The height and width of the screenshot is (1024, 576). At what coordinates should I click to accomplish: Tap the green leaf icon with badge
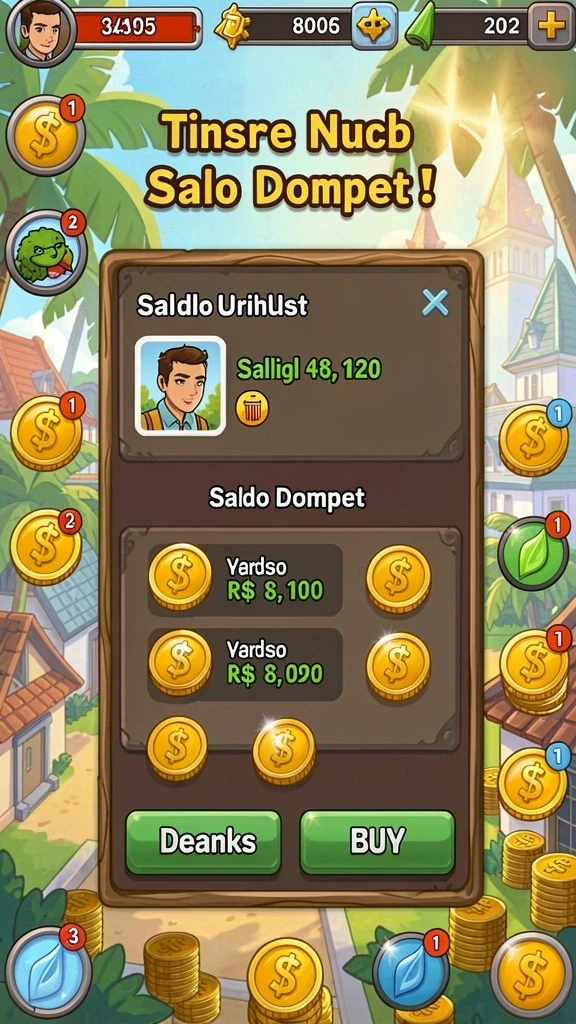(x=533, y=554)
